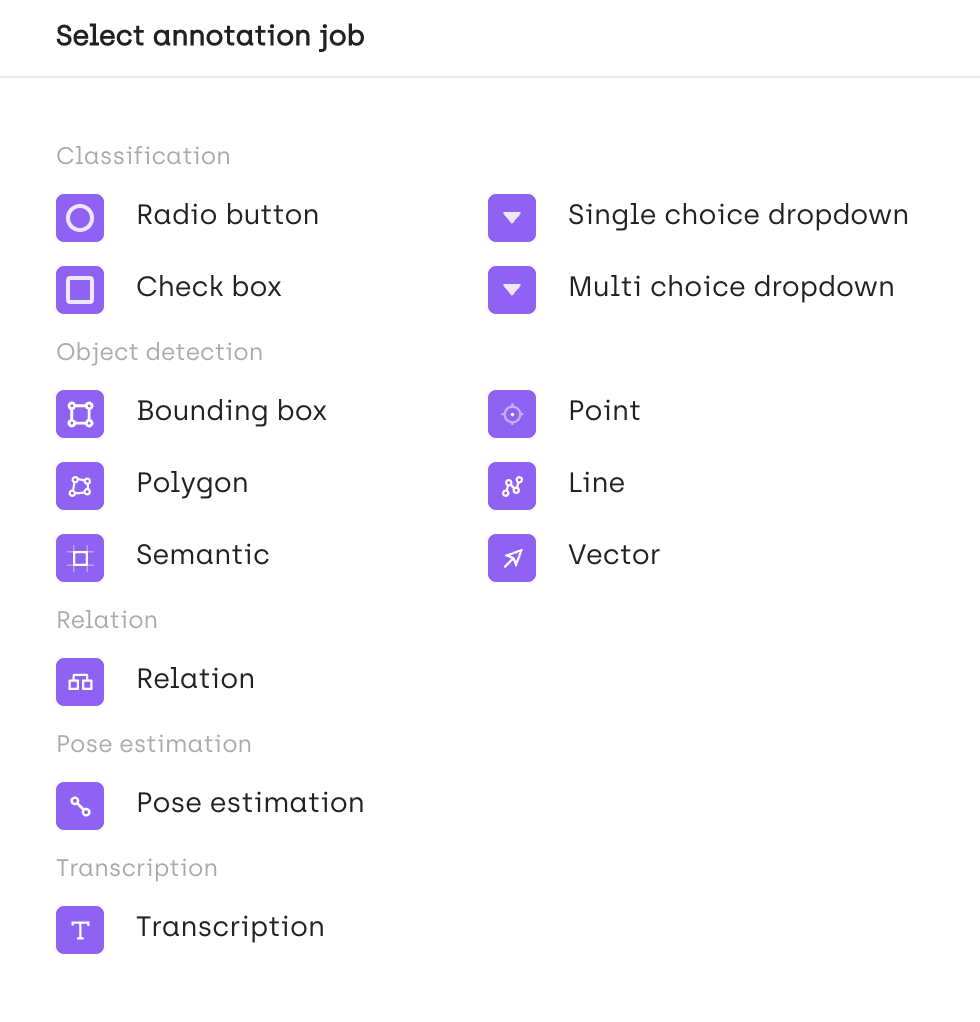Viewport: 980px width, 1022px height.
Task: Select the Transcription job option
Action: [x=230, y=928]
